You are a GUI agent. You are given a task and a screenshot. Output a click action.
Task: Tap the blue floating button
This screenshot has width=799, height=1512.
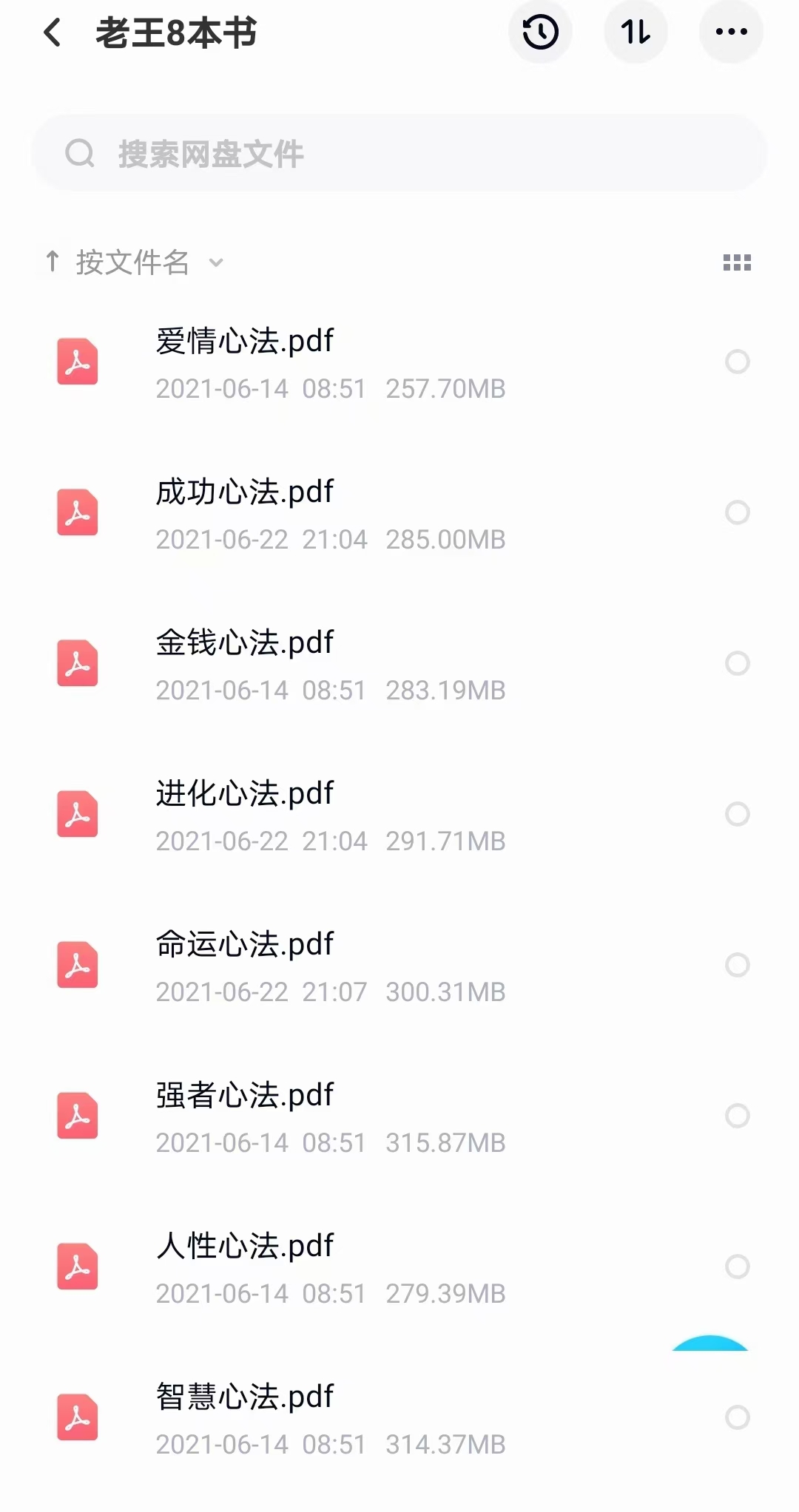pos(710,1343)
